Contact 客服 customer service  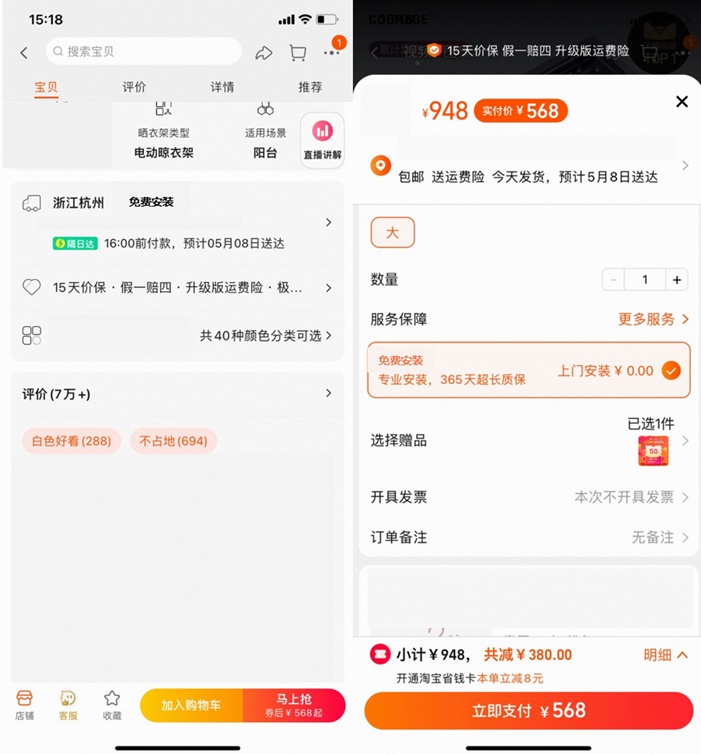[68, 705]
